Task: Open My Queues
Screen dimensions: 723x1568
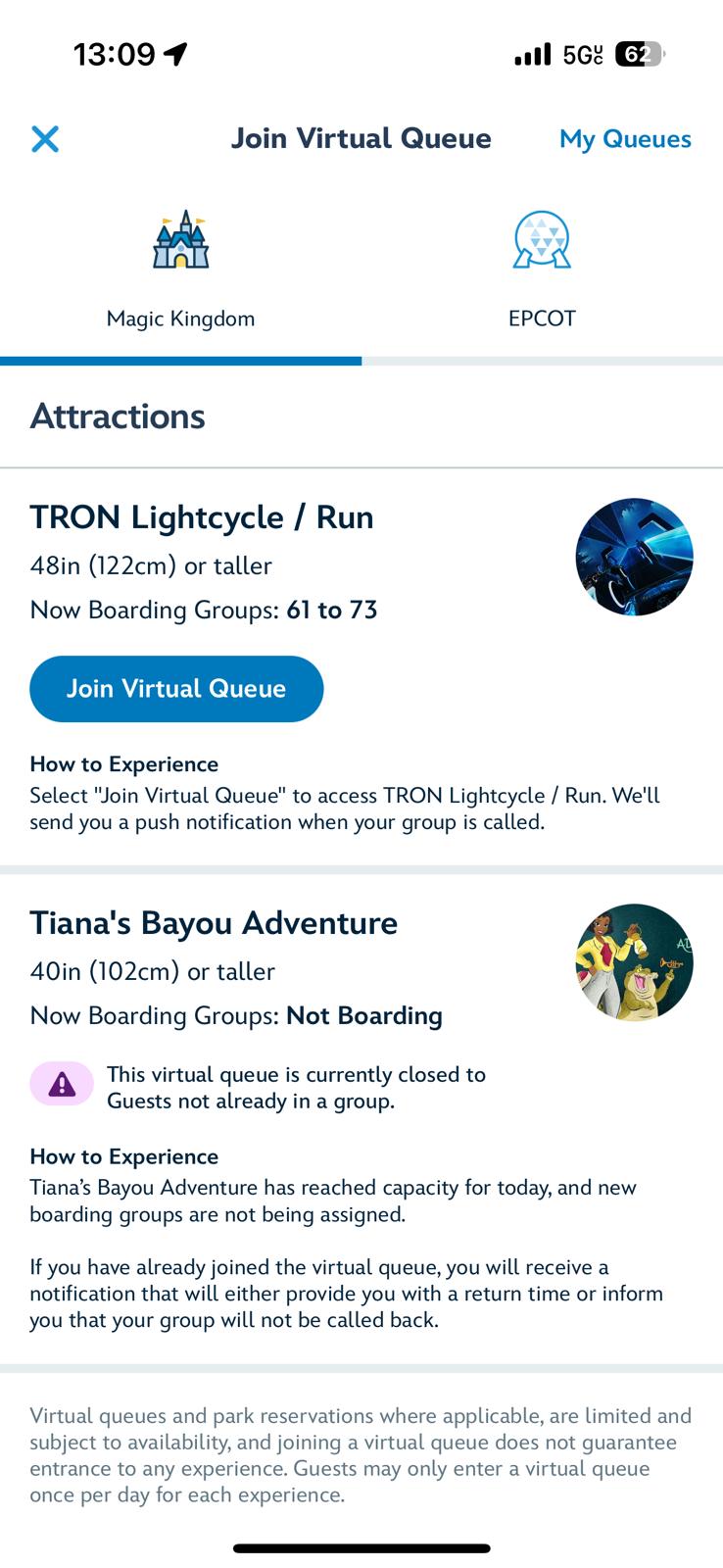Action: pos(625,139)
